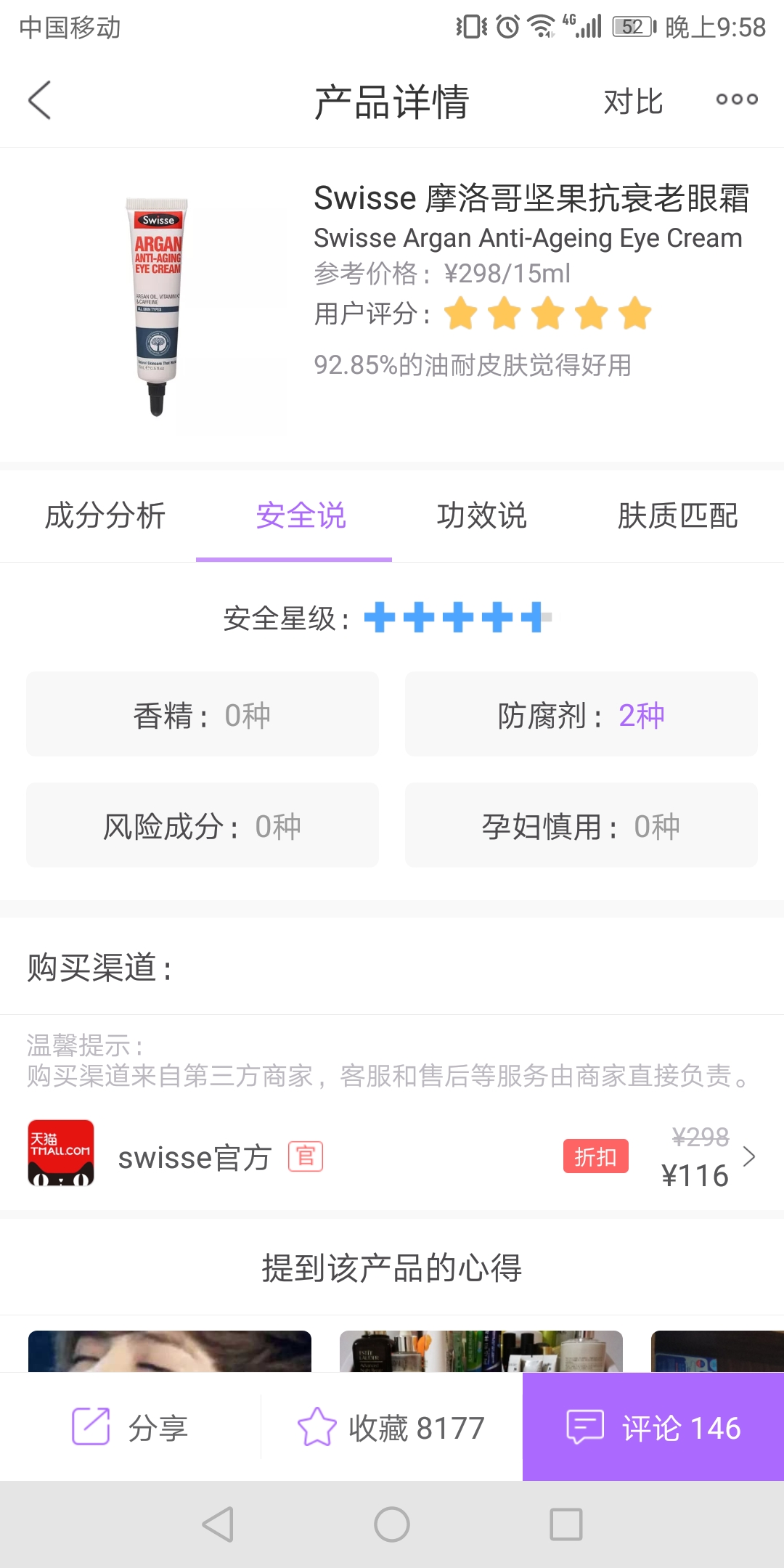Select the 功效说 tab

(482, 517)
